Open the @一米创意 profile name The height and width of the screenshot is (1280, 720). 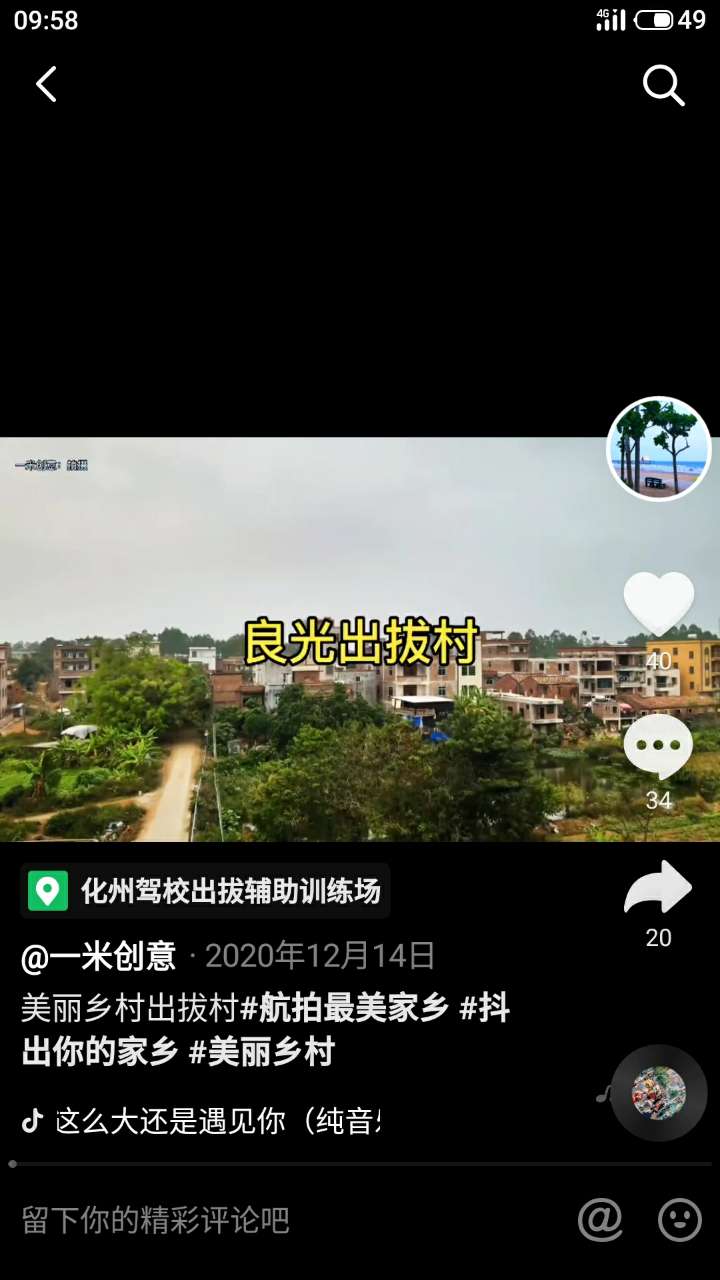(x=99, y=957)
